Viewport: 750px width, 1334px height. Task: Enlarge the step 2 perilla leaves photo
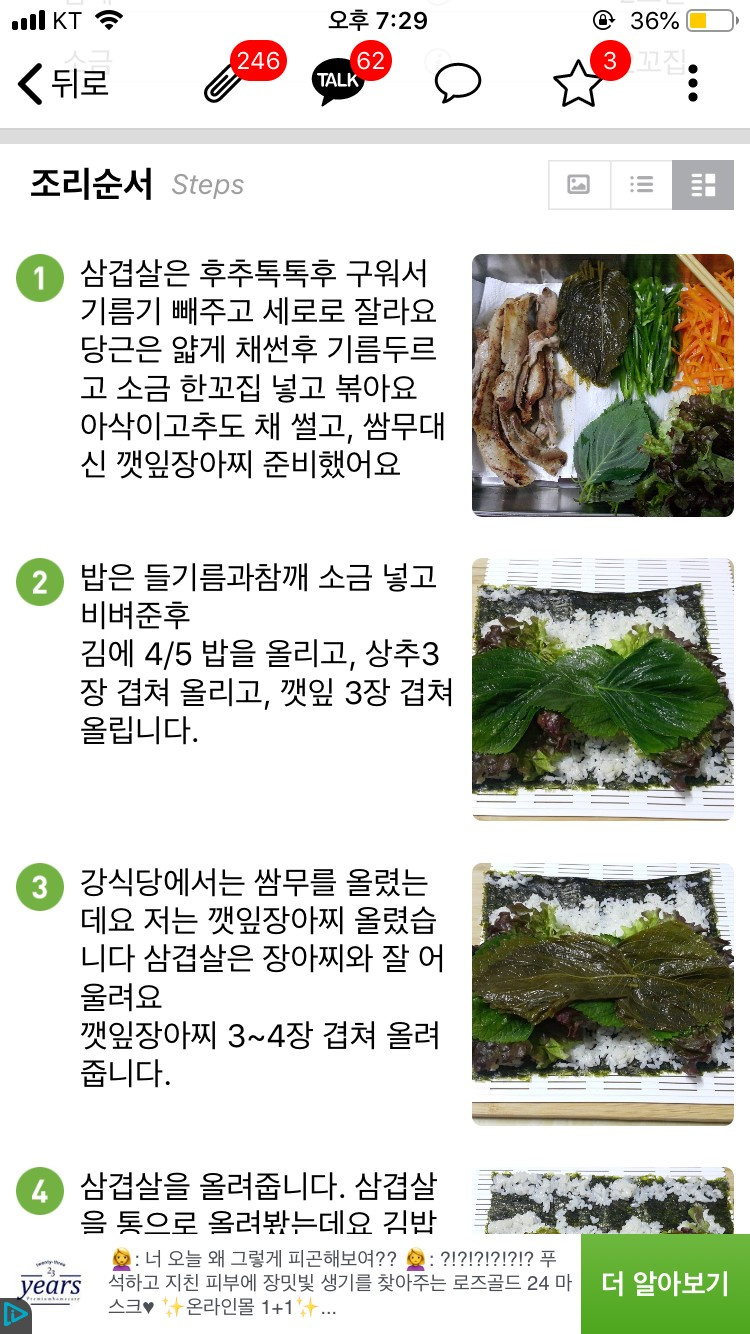[x=602, y=689]
